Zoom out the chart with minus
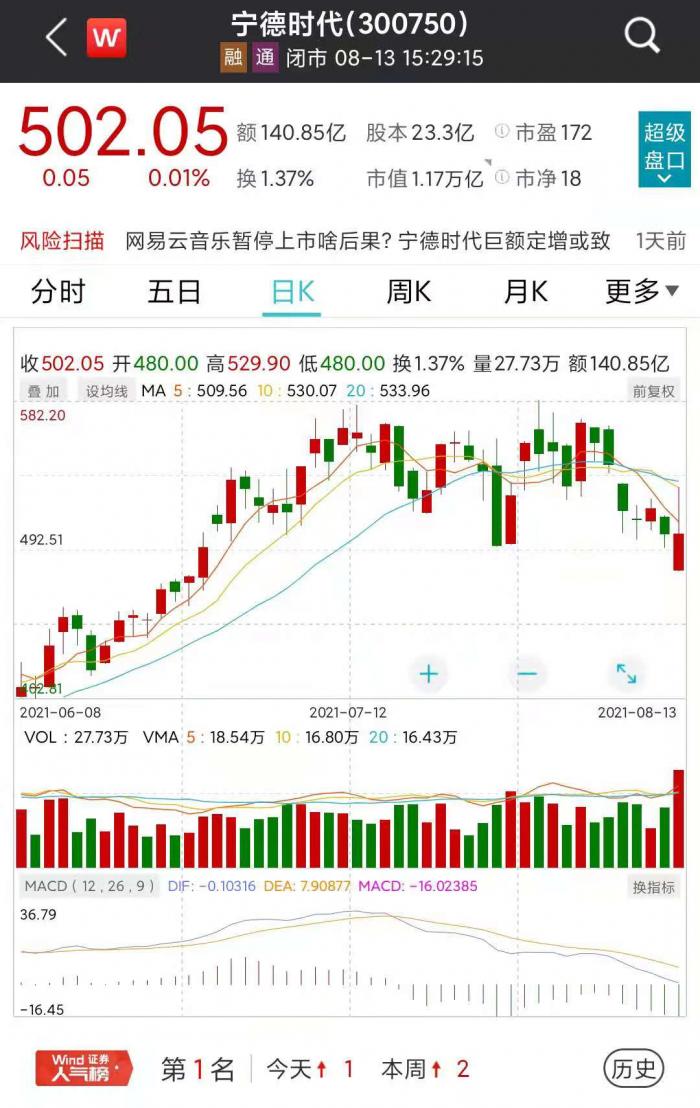The width and height of the screenshot is (700, 1108). click(527, 674)
